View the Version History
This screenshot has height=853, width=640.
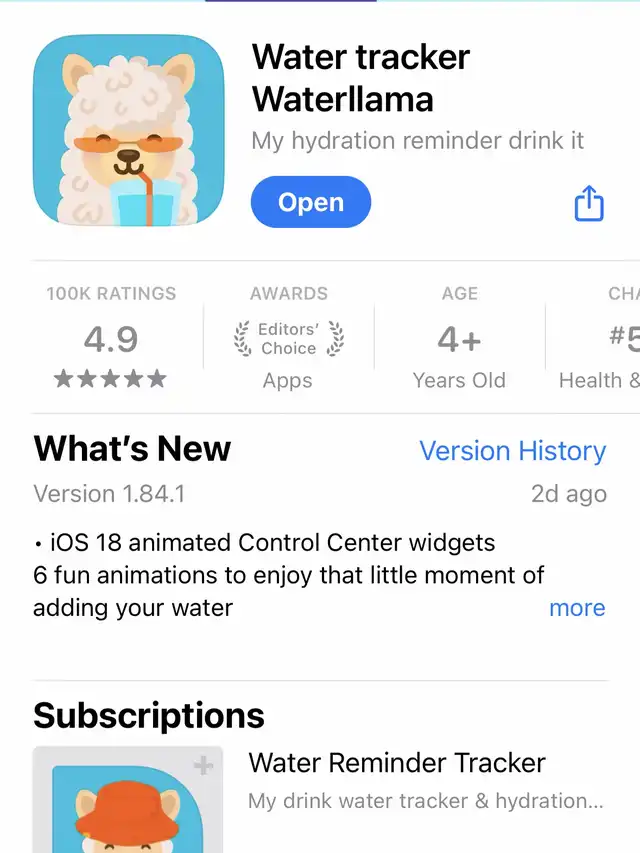click(x=512, y=451)
